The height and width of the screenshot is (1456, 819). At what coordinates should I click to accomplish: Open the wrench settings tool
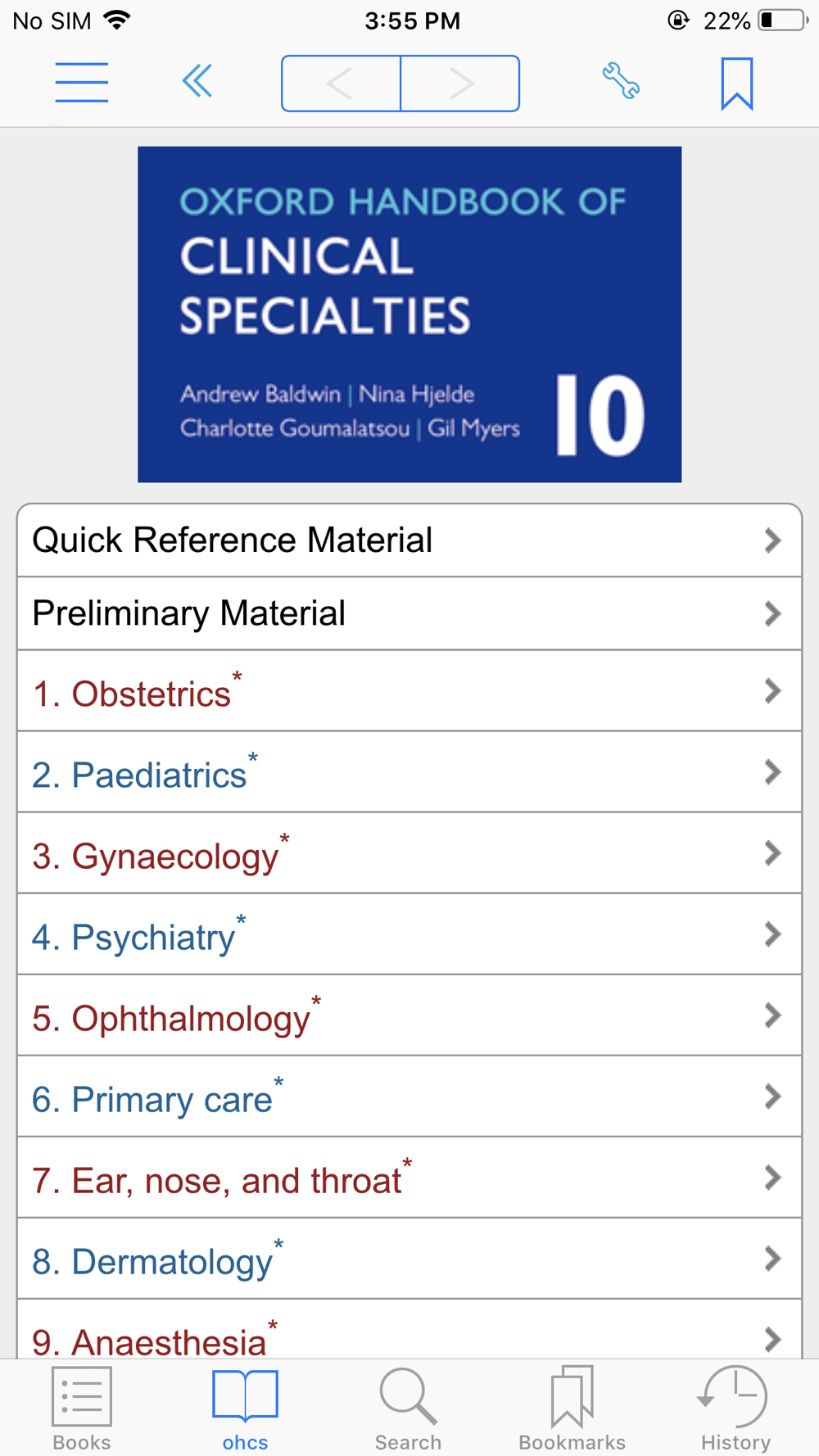click(621, 82)
